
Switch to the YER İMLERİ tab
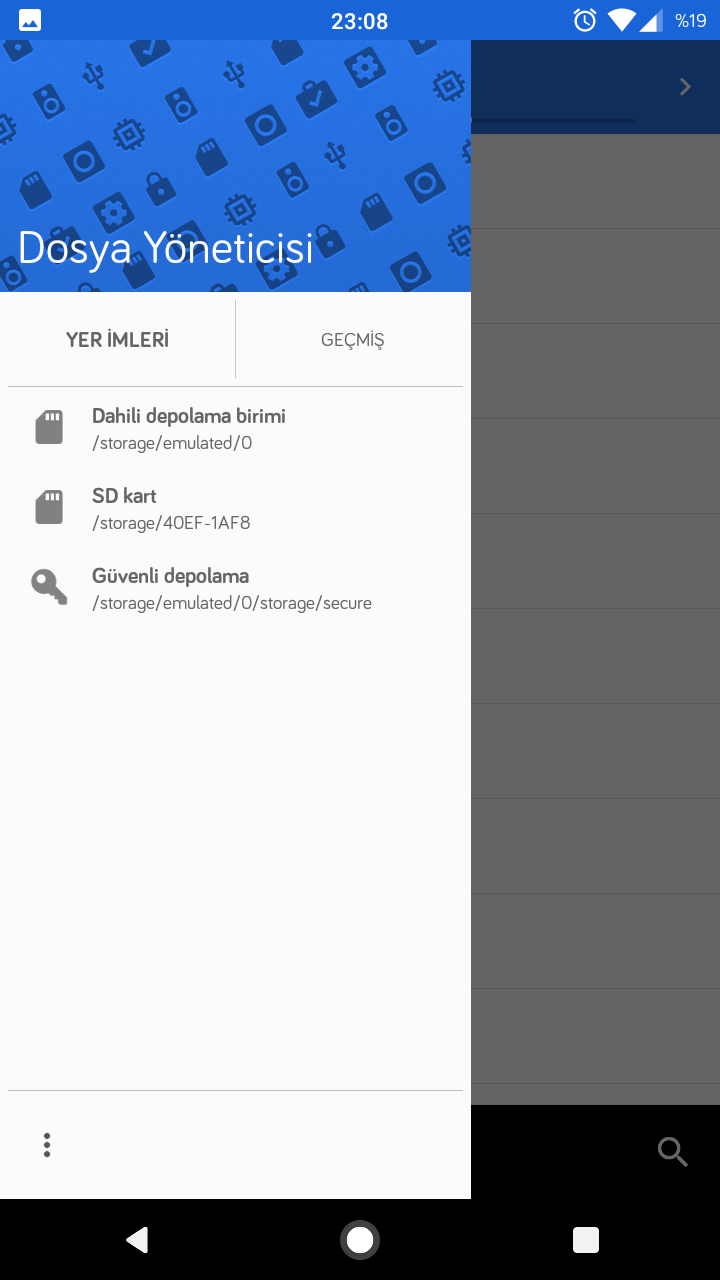pos(118,340)
